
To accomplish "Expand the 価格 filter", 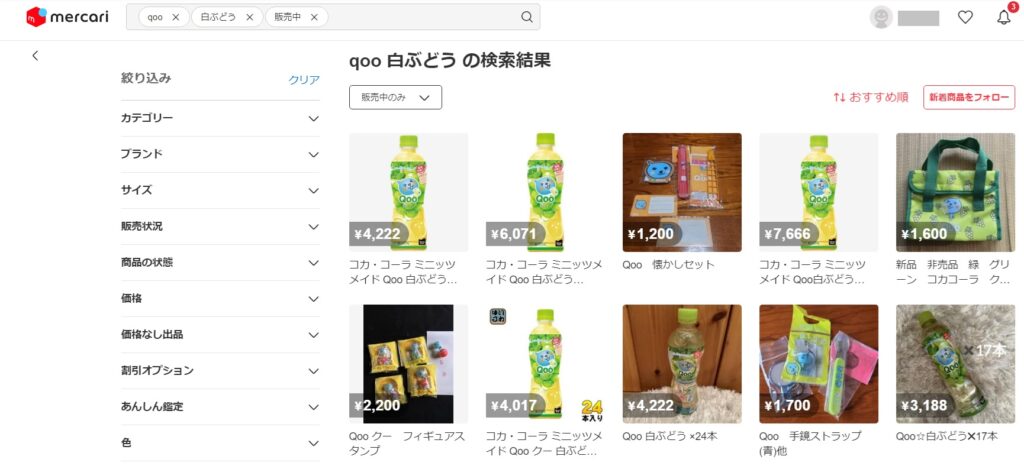I will (x=220, y=298).
